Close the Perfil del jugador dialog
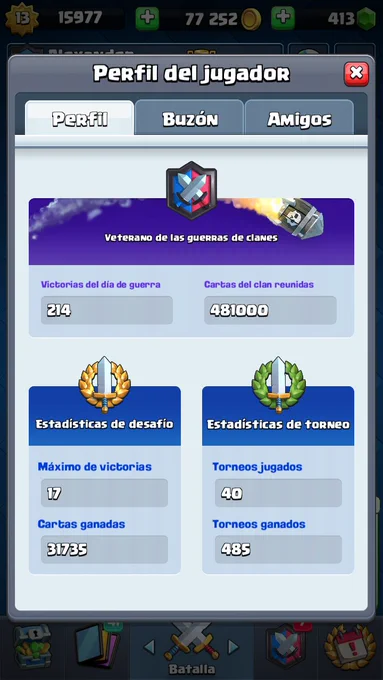 [x=356, y=74]
